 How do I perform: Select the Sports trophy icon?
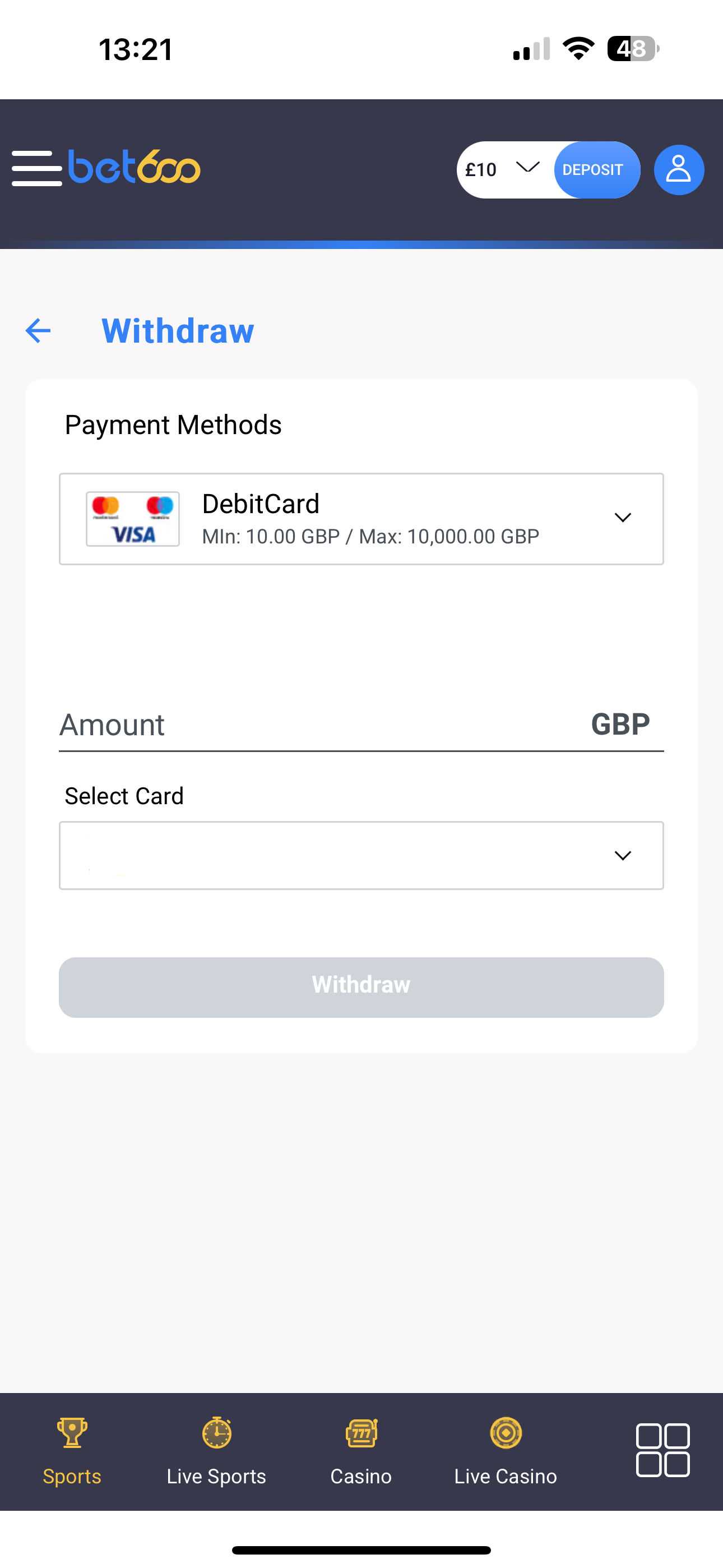pyautogui.click(x=72, y=1432)
